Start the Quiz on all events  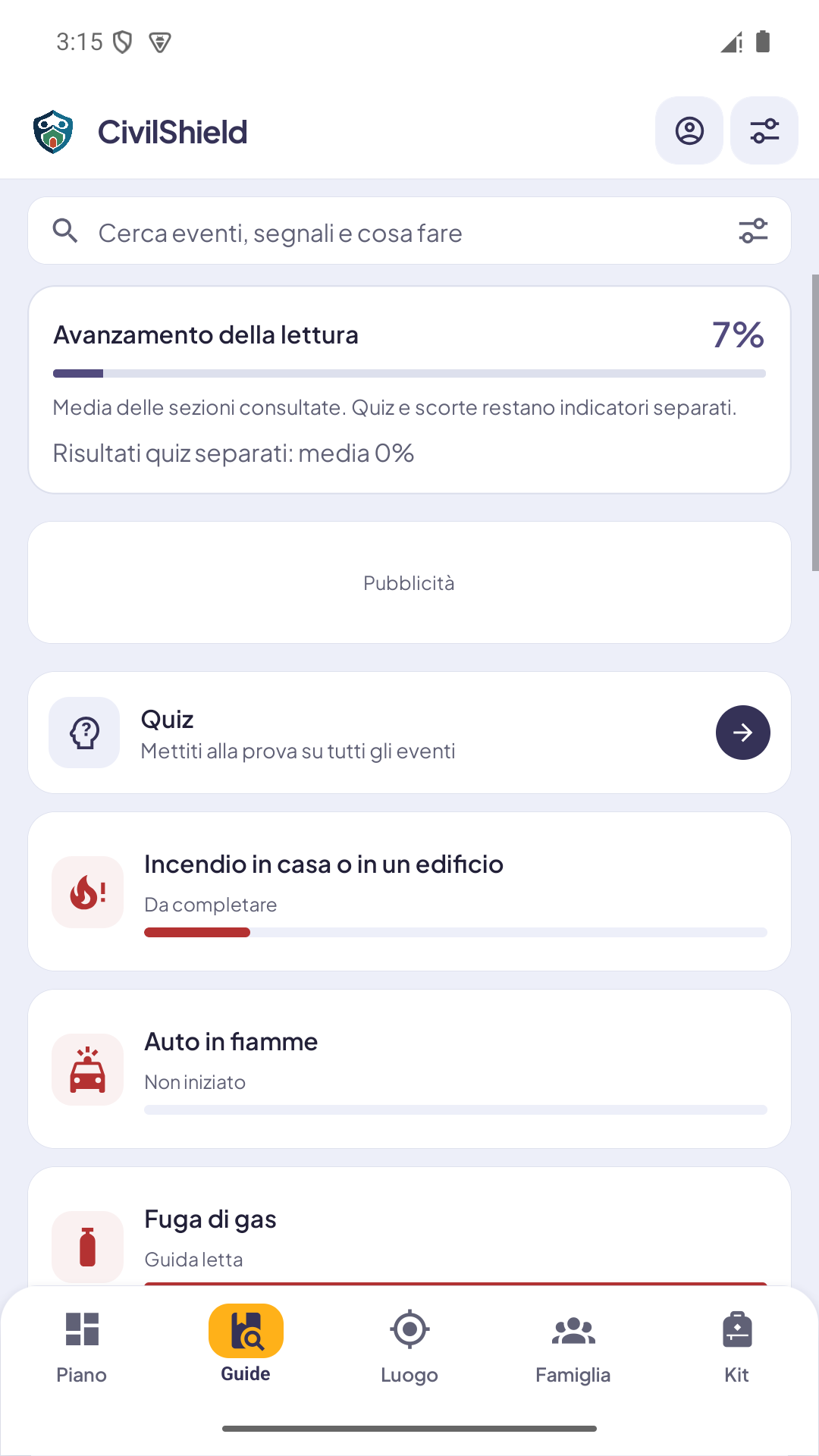pos(409,733)
